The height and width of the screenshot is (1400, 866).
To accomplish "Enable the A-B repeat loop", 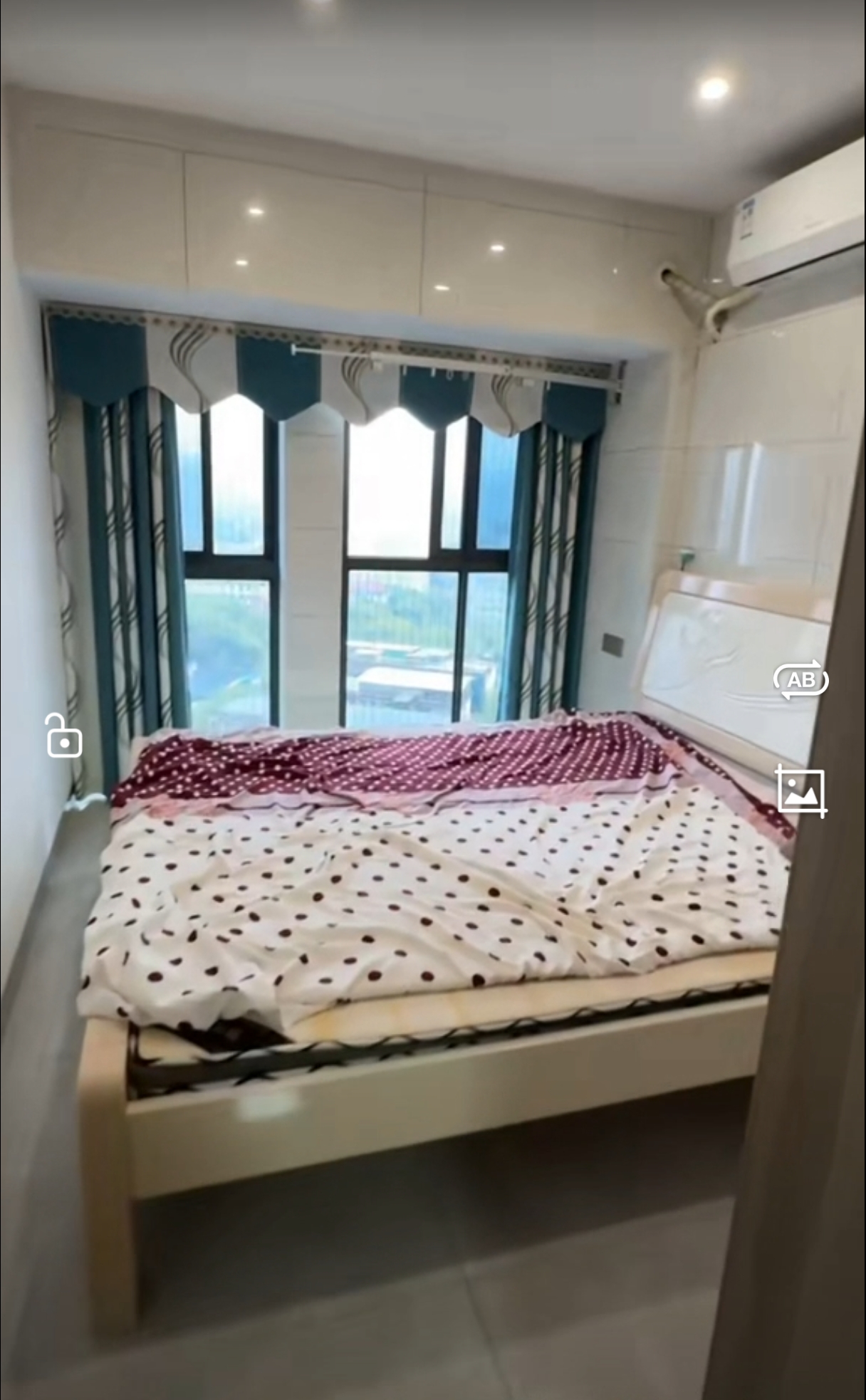I will pos(801,680).
